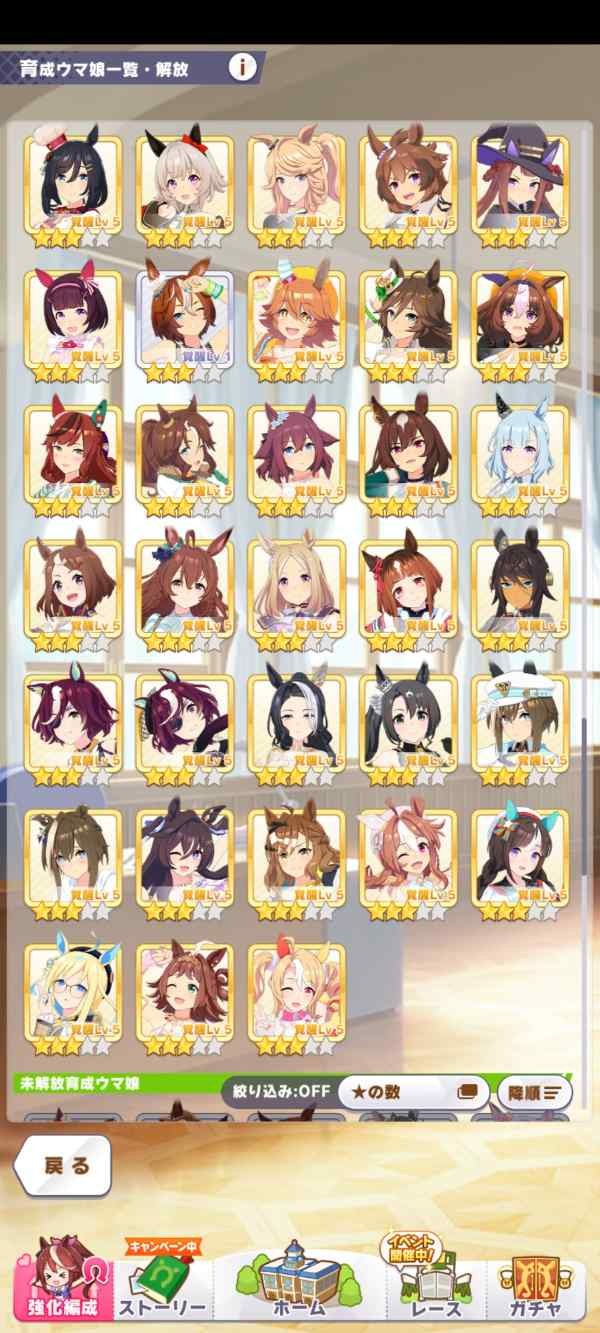Select the girl wearing a purple witch hat
This screenshot has width=600, height=1333.
[x=520, y=185]
